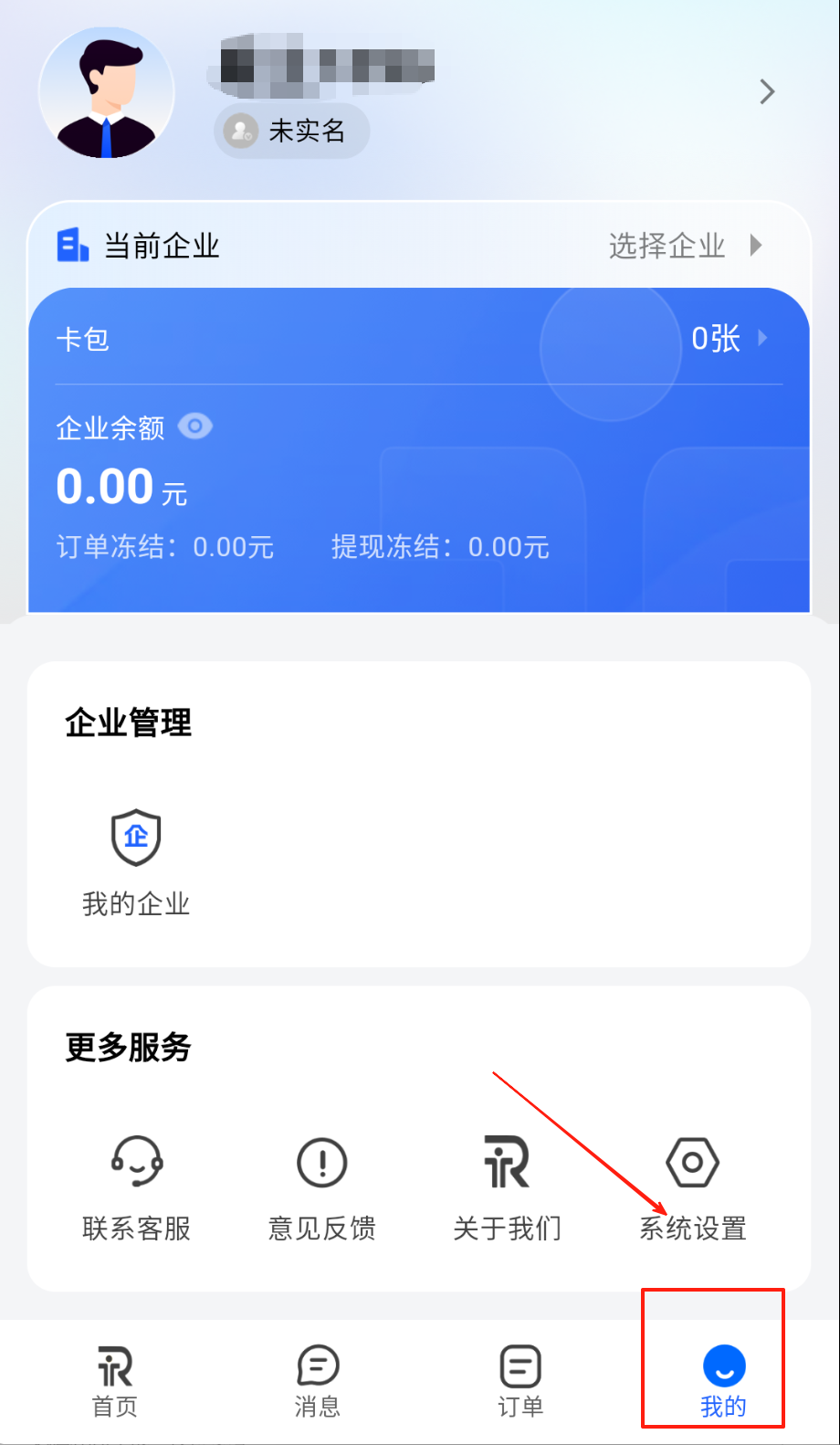Select the 我的 tab
Screen dimensions: 840x1445
(723, 1381)
